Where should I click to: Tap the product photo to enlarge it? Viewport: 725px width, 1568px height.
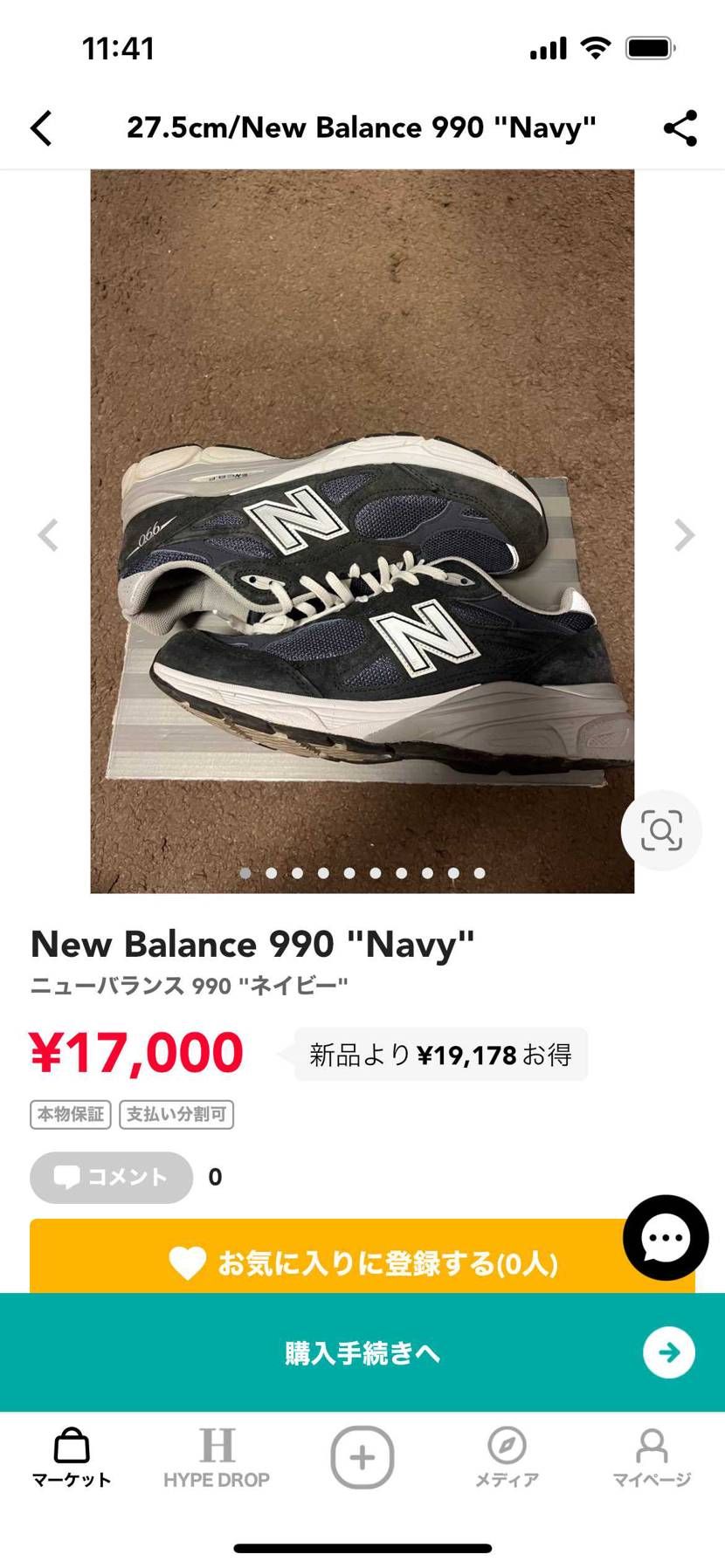tap(362, 524)
